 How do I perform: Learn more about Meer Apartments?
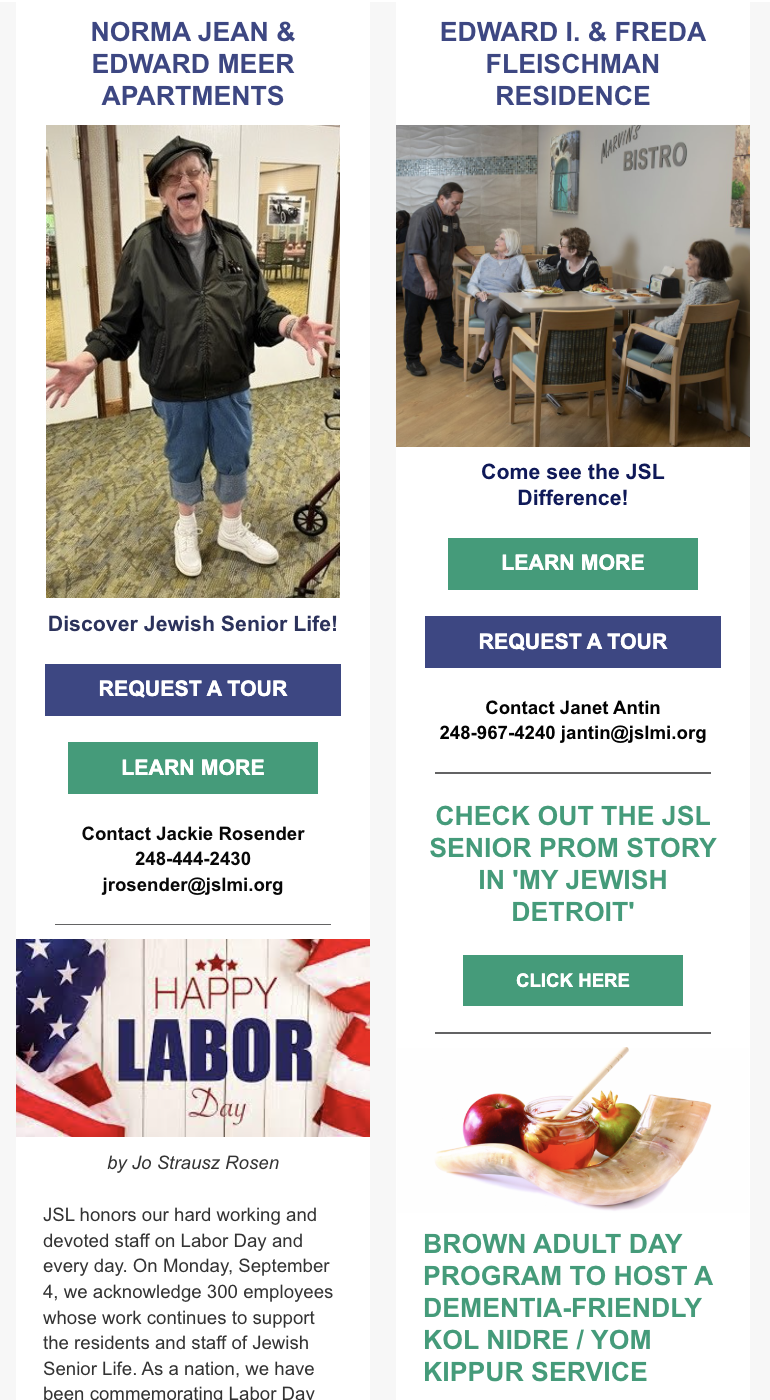pyautogui.click(x=193, y=768)
